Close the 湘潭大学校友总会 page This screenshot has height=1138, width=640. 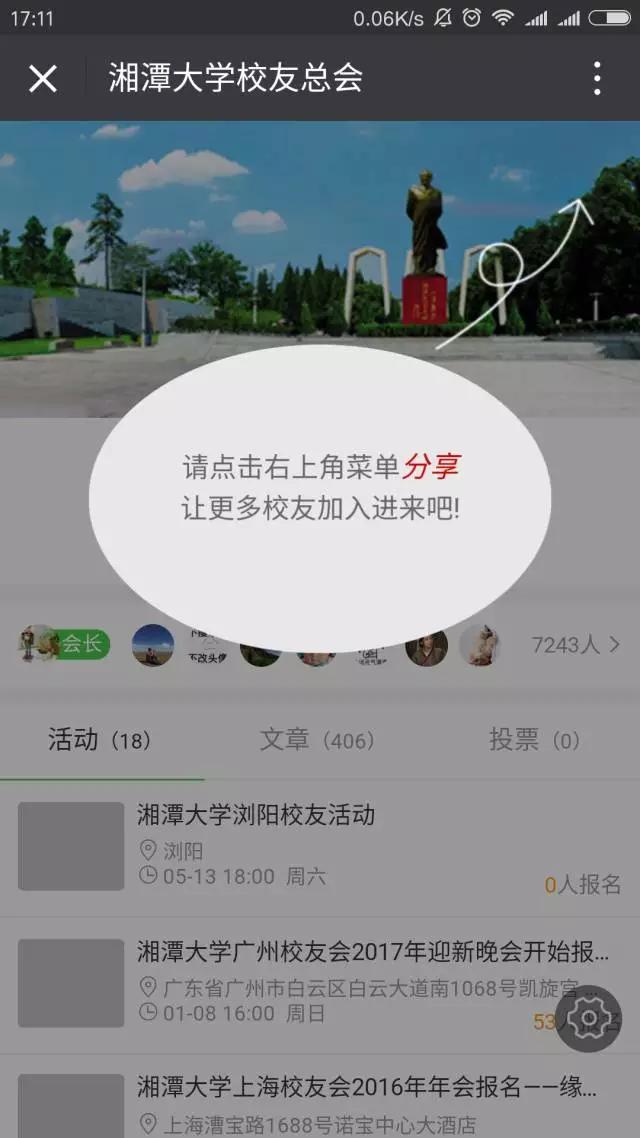tap(43, 78)
